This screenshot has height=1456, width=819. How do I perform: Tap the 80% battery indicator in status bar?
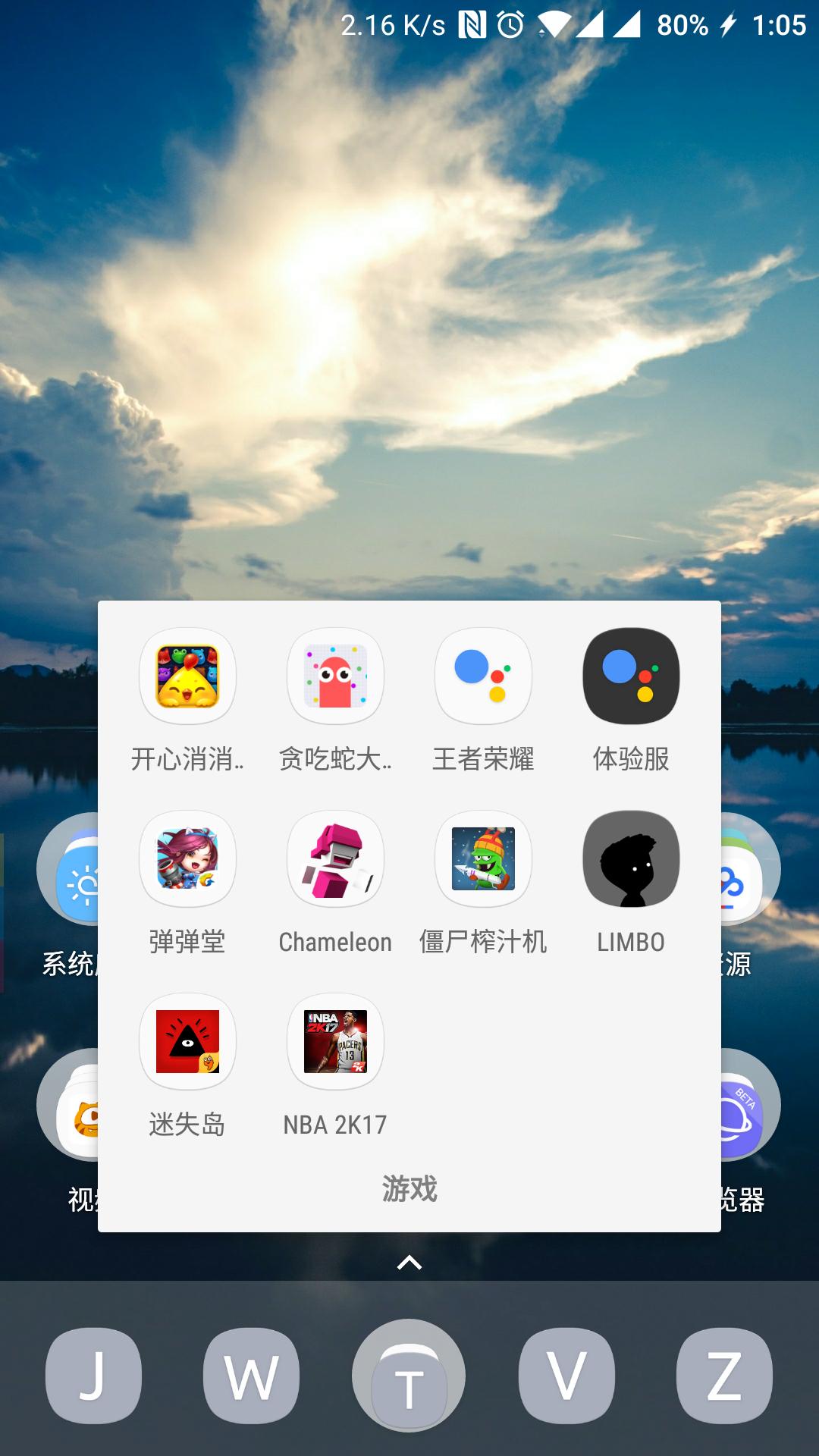[x=681, y=25]
